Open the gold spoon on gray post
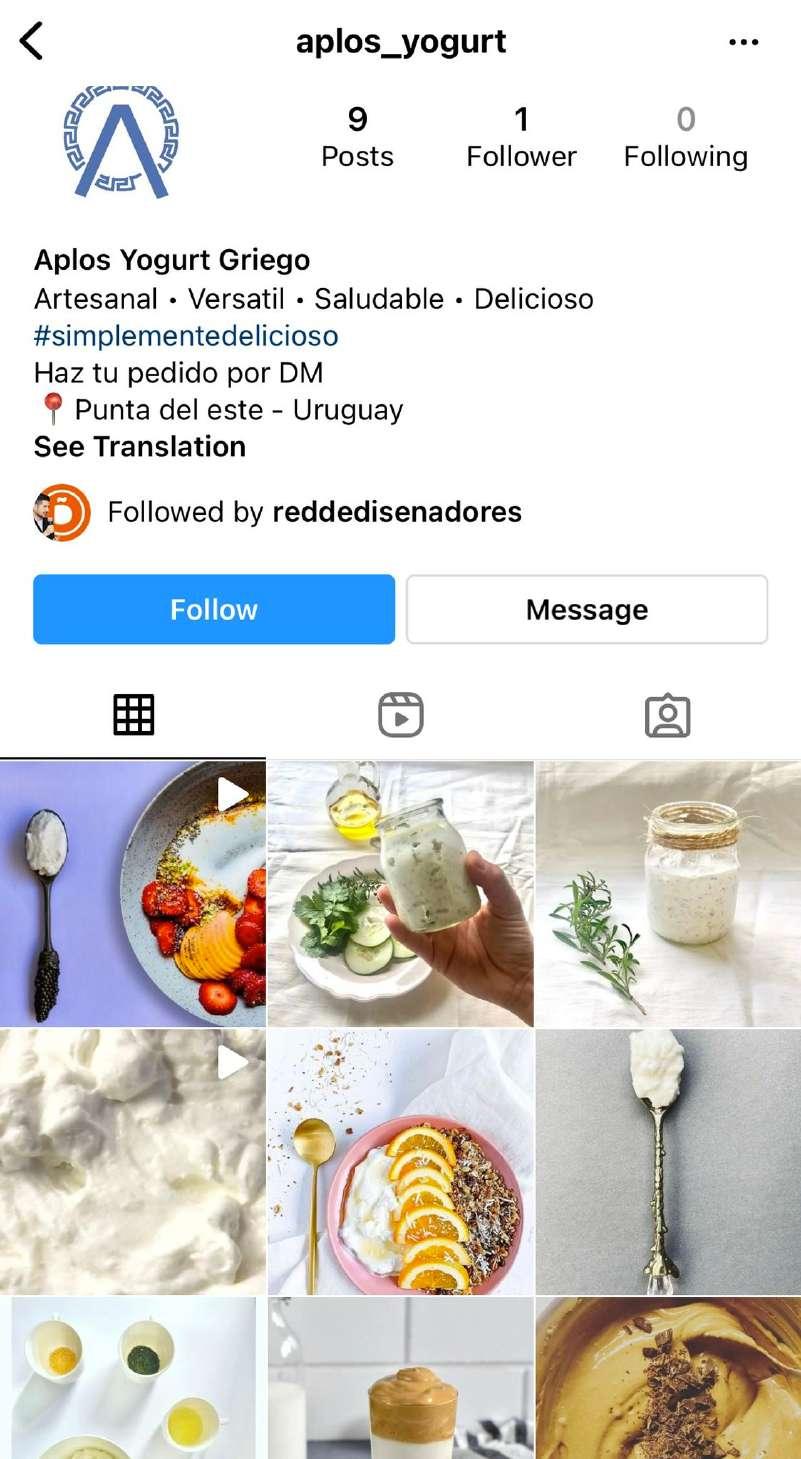Screen dimensions: 801x1459 click(x=668, y=1162)
